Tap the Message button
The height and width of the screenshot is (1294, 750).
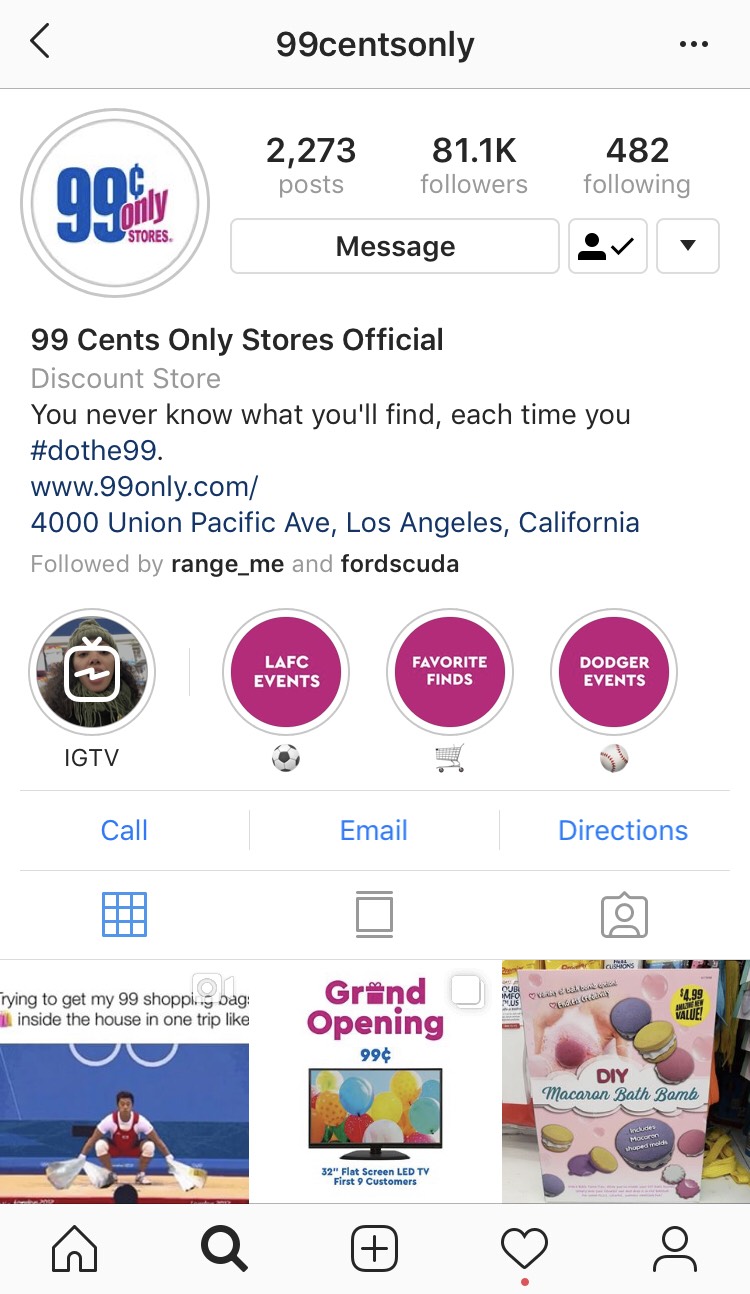395,246
